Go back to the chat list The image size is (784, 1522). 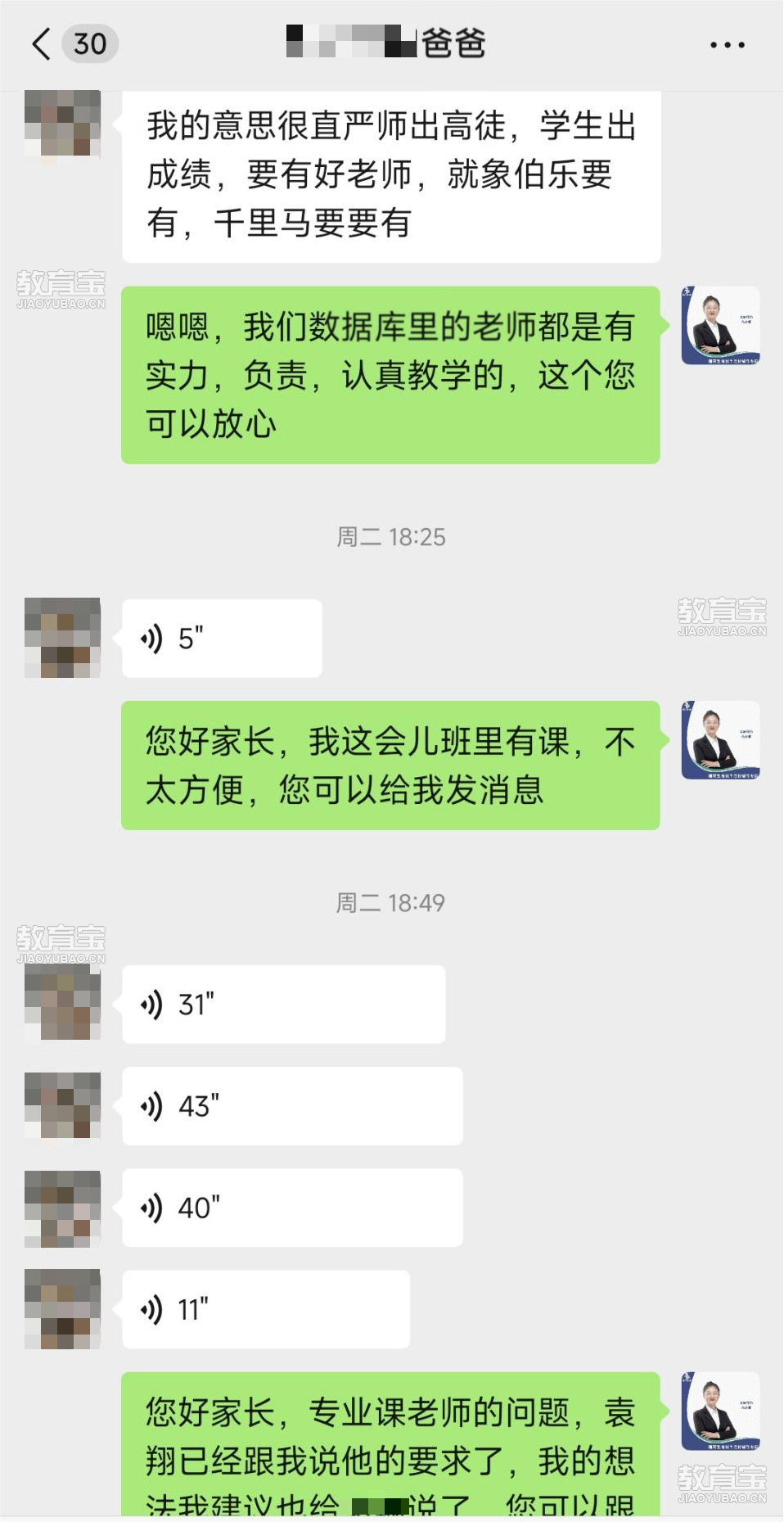[x=43, y=44]
